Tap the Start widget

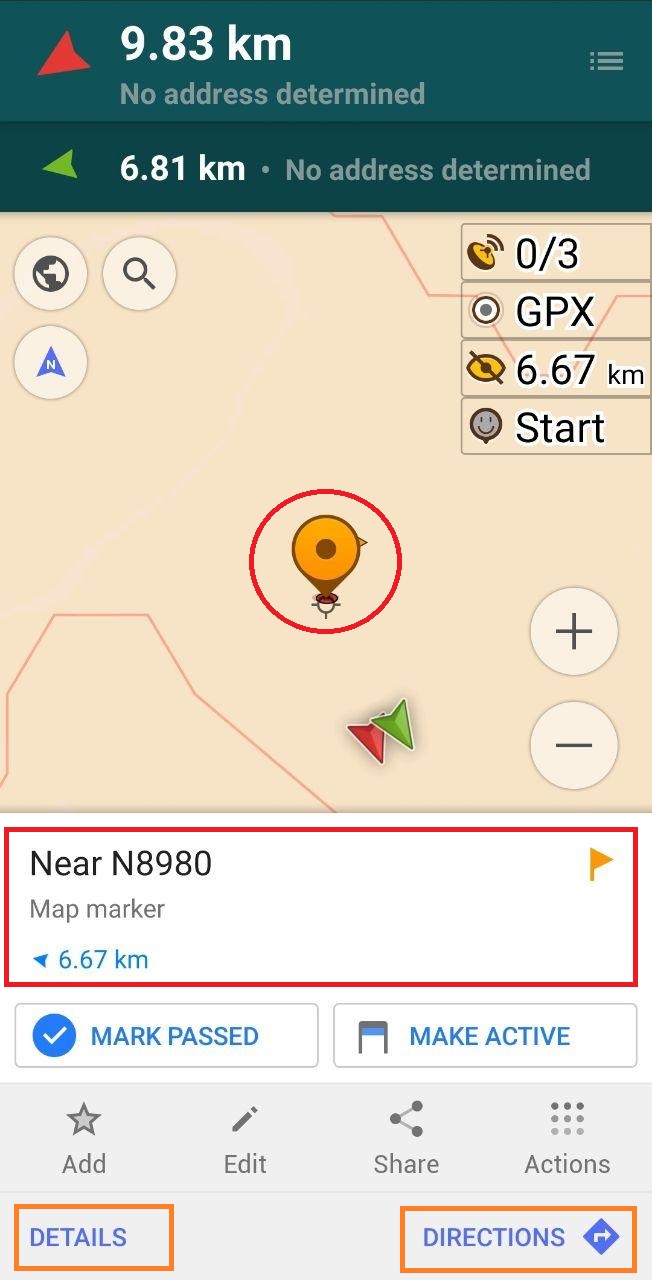(556, 427)
